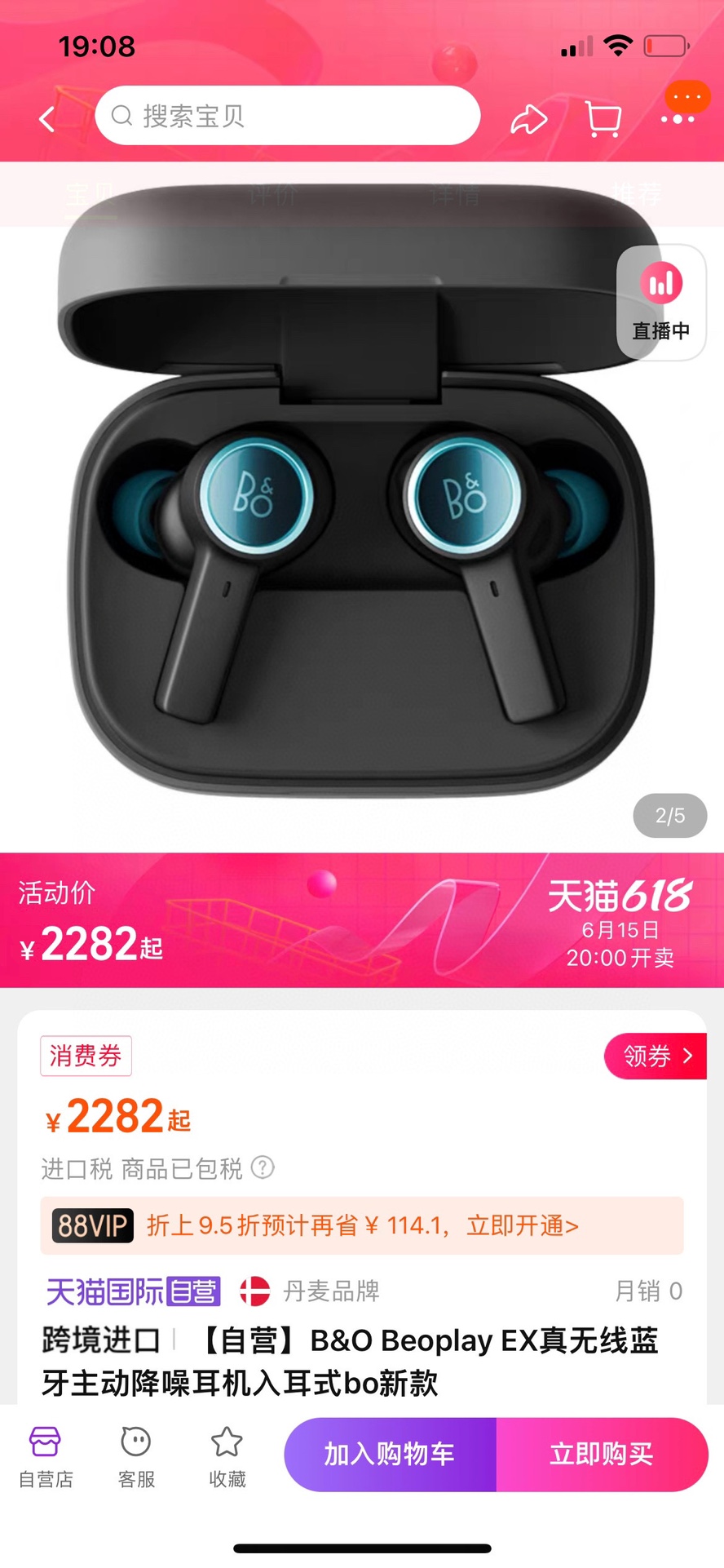
Task: Go back using the top-left arrow
Action: click(x=47, y=119)
